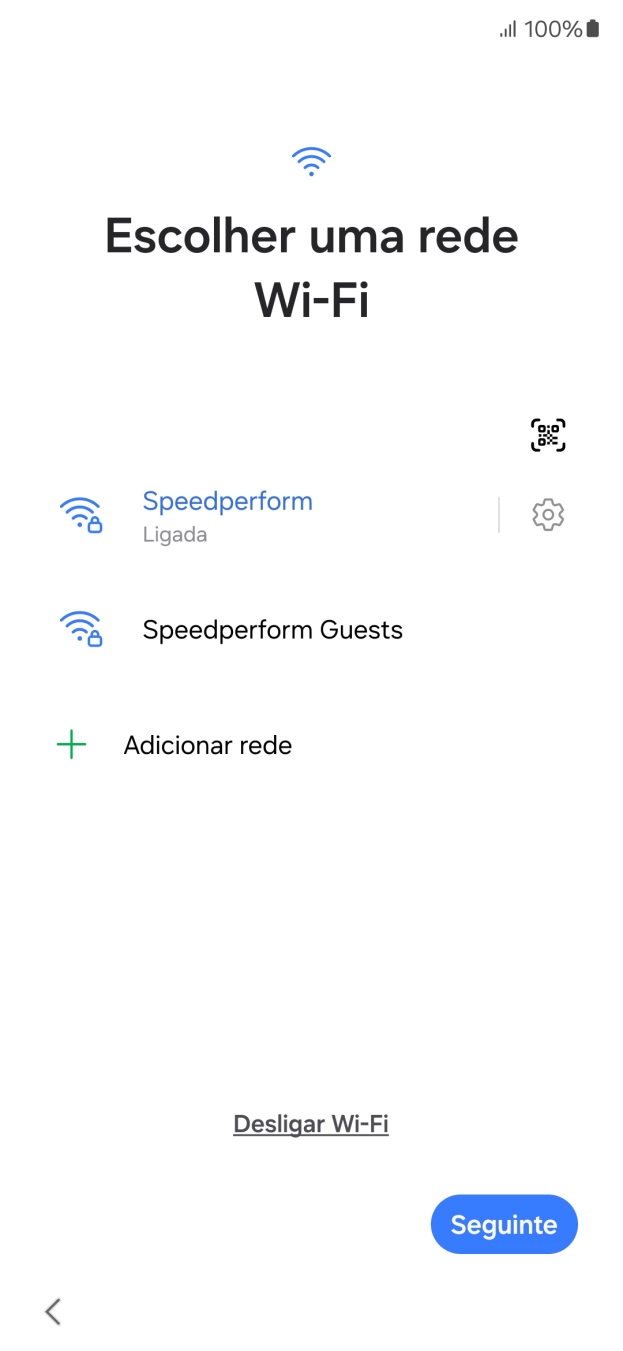Image resolution: width=623 pixels, height=1351 pixels.
Task: Connect to Speedperform Guests network
Action: 272,630
